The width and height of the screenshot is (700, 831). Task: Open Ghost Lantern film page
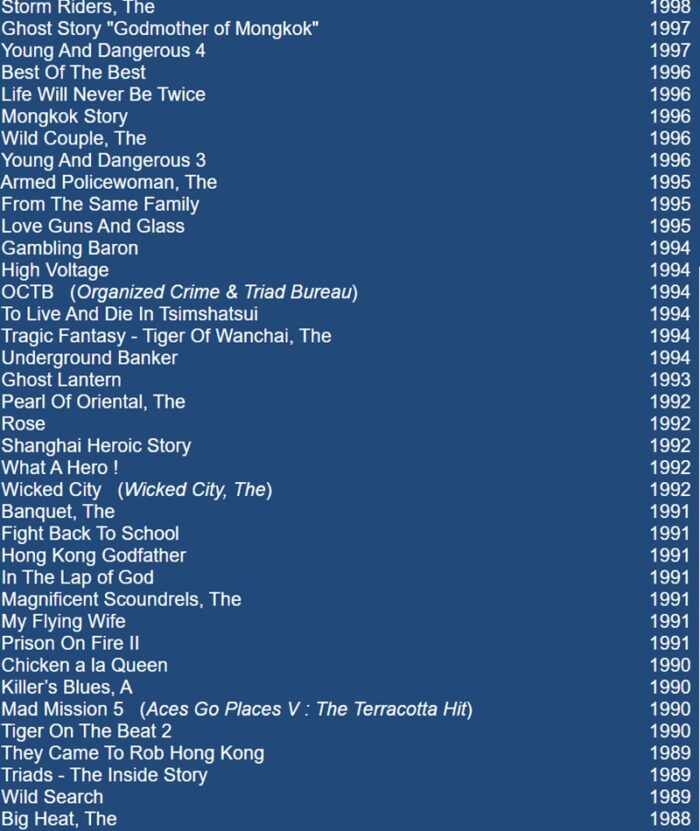pyautogui.click(x=61, y=380)
